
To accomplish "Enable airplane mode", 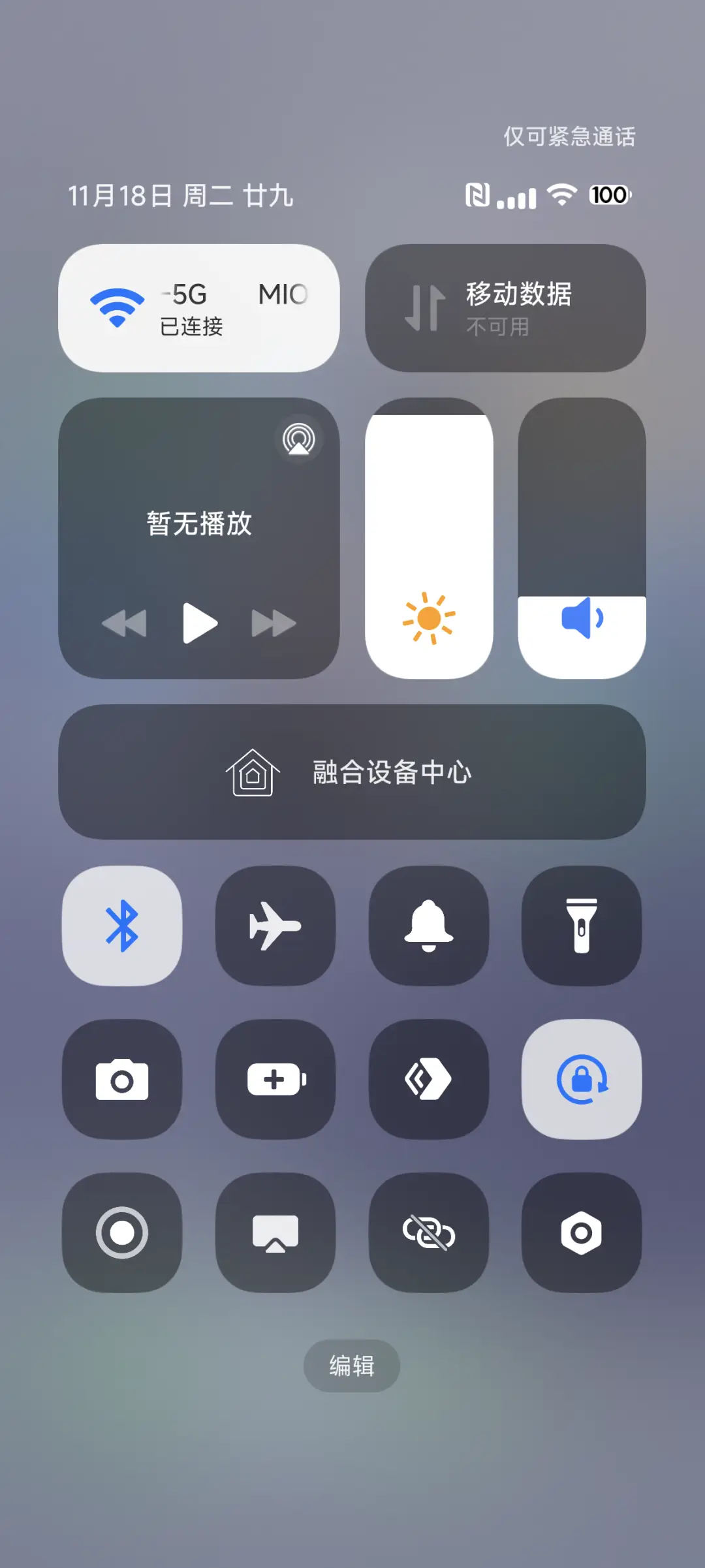I will tap(275, 927).
